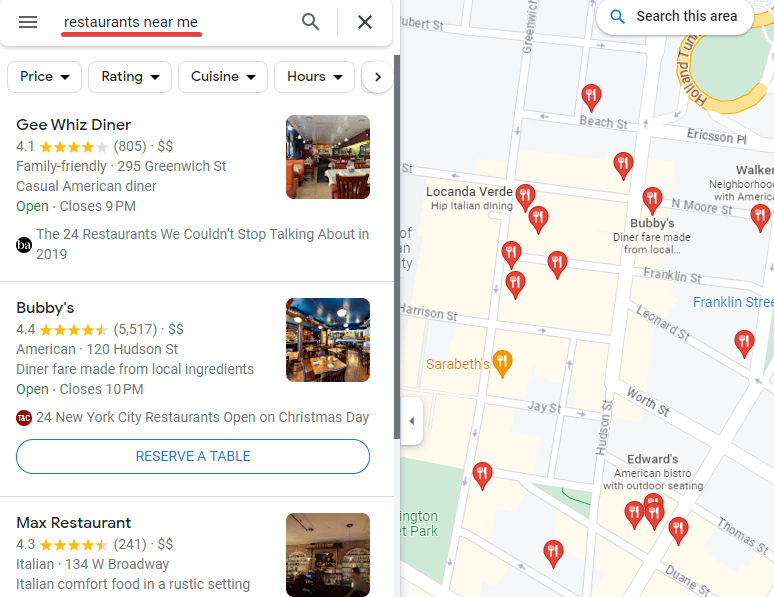Open the Bubby's restaurant listing

tap(46, 308)
